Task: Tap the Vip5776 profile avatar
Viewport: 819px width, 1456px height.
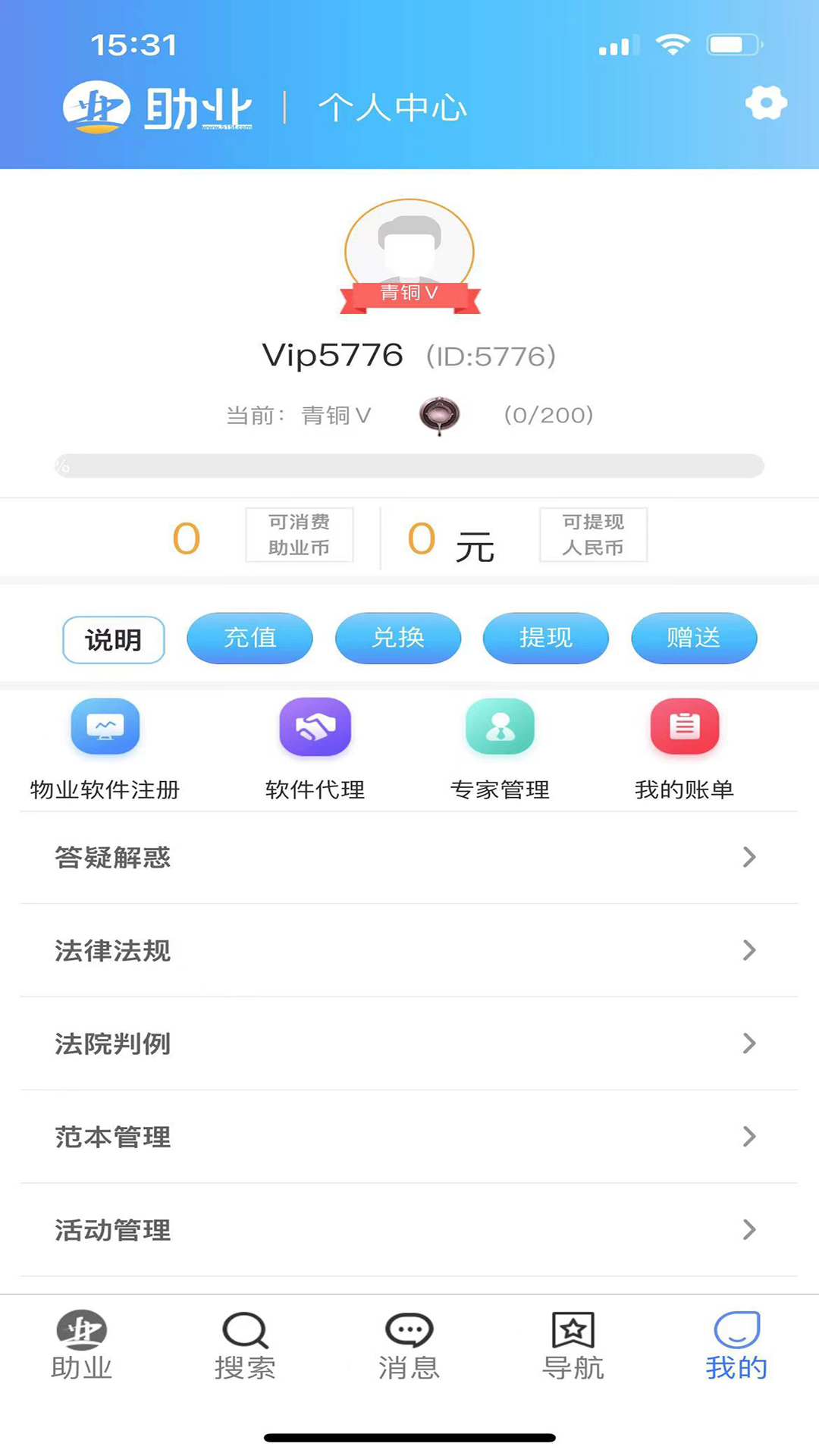Action: tap(409, 250)
